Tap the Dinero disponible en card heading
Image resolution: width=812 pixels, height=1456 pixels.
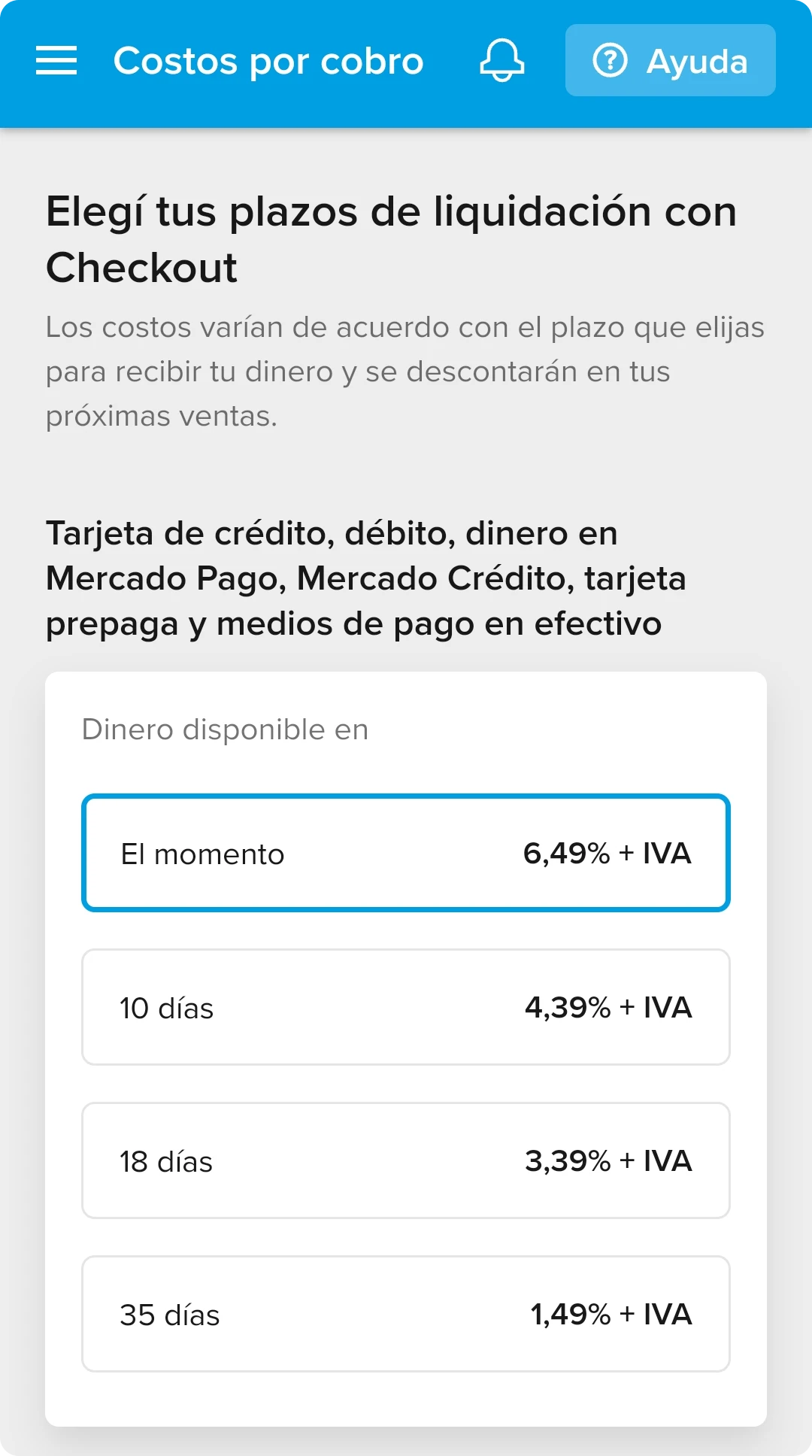tap(224, 728)
